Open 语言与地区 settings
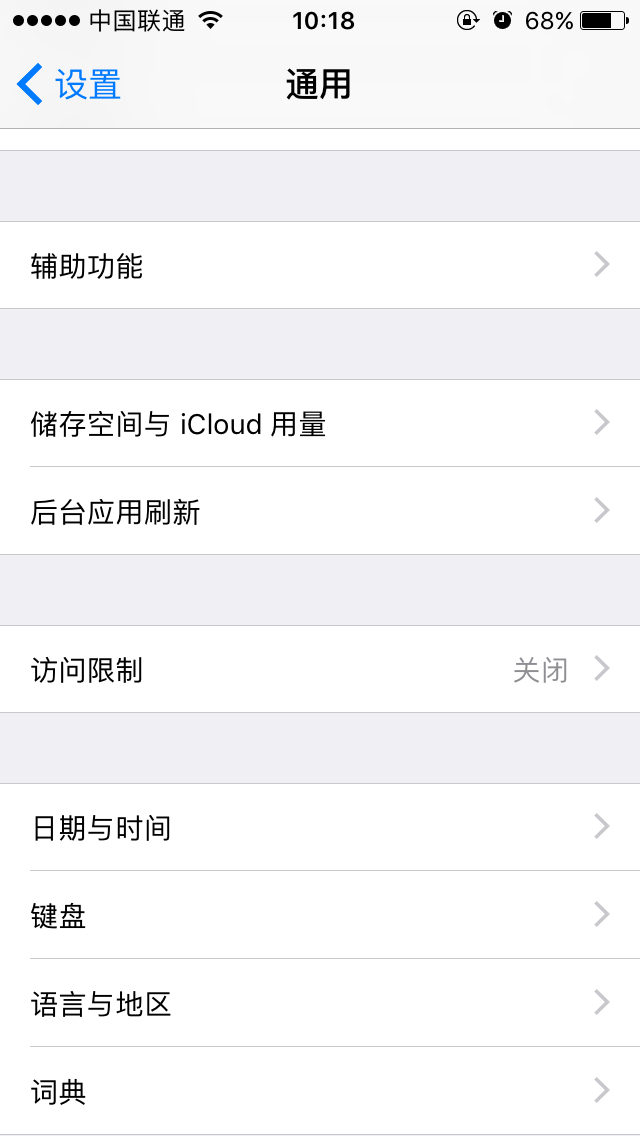This screenshot has width=640, height=1136. pos(320,1003)
